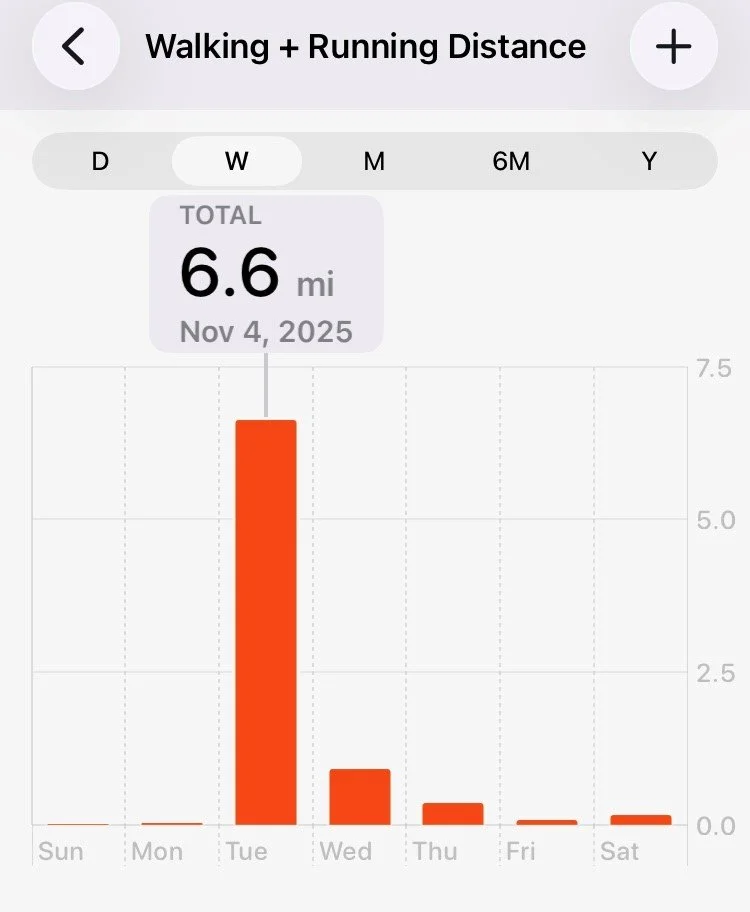Screen dimensions: 750x912
Task: Select the W week view
Action: 236,161
